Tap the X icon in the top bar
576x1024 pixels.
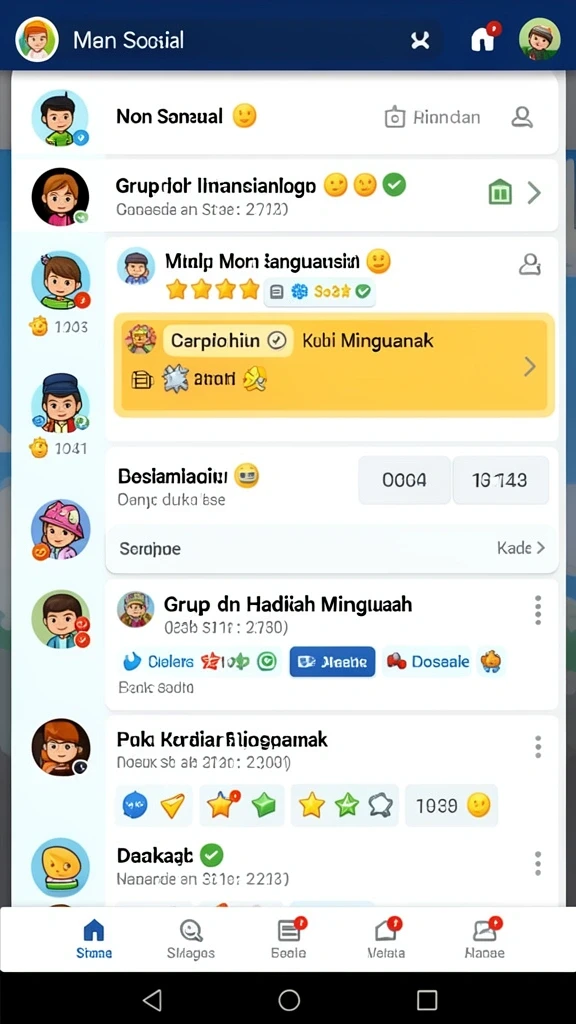pyautogui.click(x=420, y=40)
